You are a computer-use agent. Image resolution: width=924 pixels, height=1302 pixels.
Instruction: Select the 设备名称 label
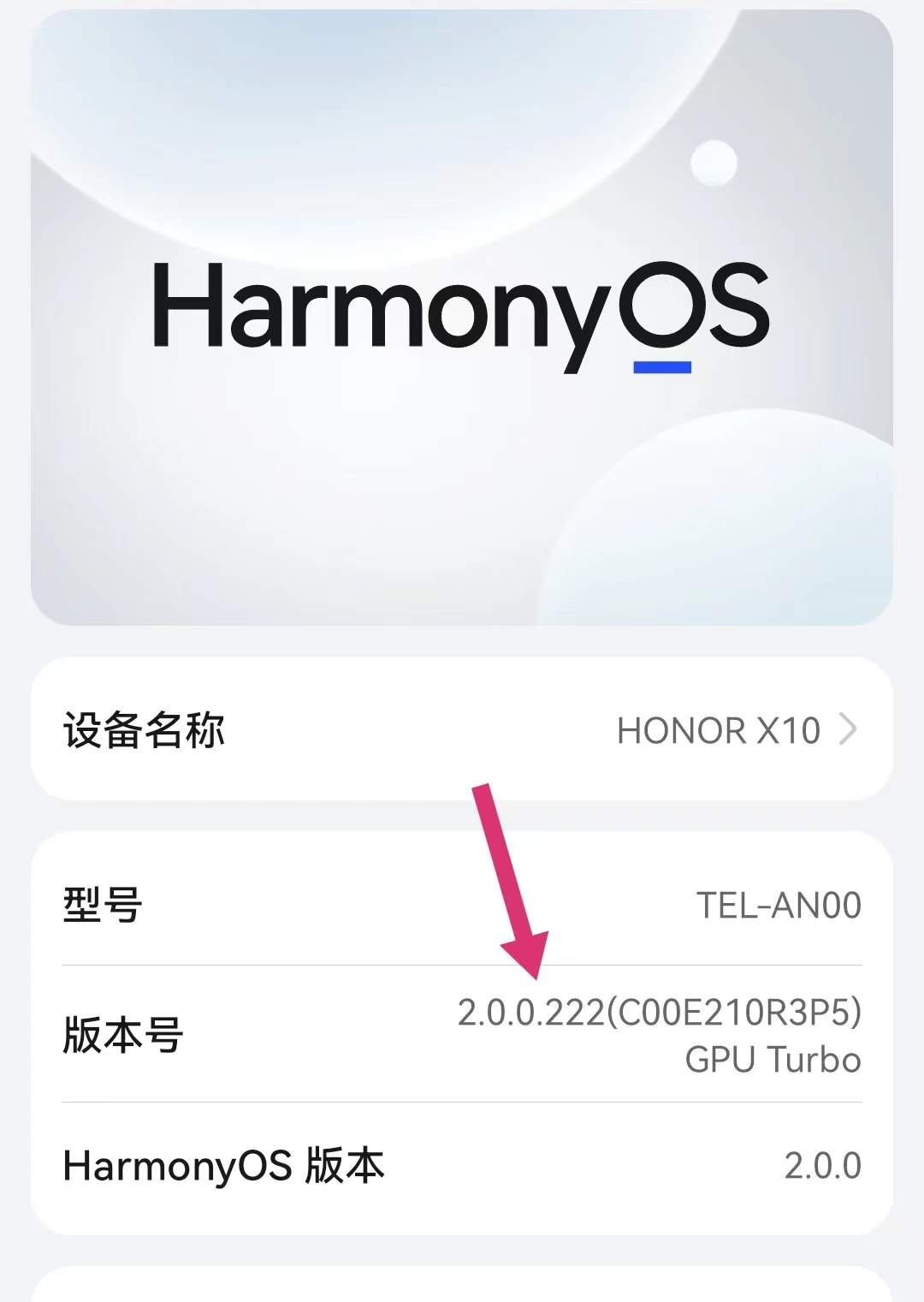(x=142, y=728)
